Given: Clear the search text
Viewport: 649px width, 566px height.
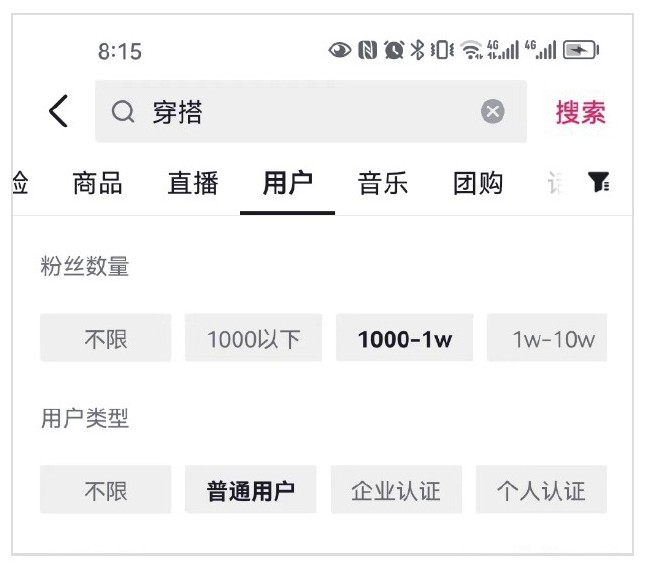Looking at the screenshot, I should tap(492, 112).
